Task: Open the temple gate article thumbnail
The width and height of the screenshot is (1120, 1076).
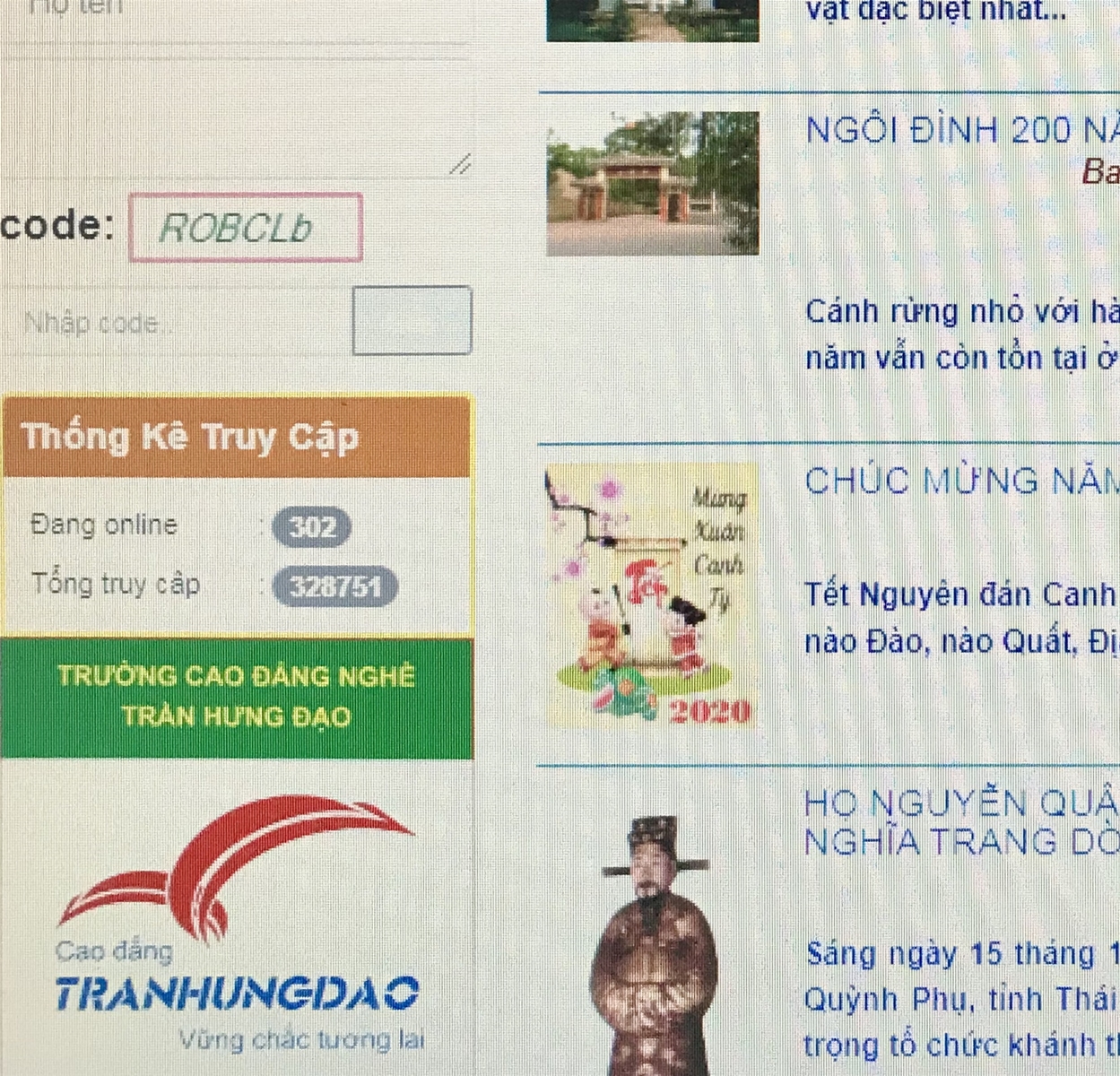Action: point(653,183)
